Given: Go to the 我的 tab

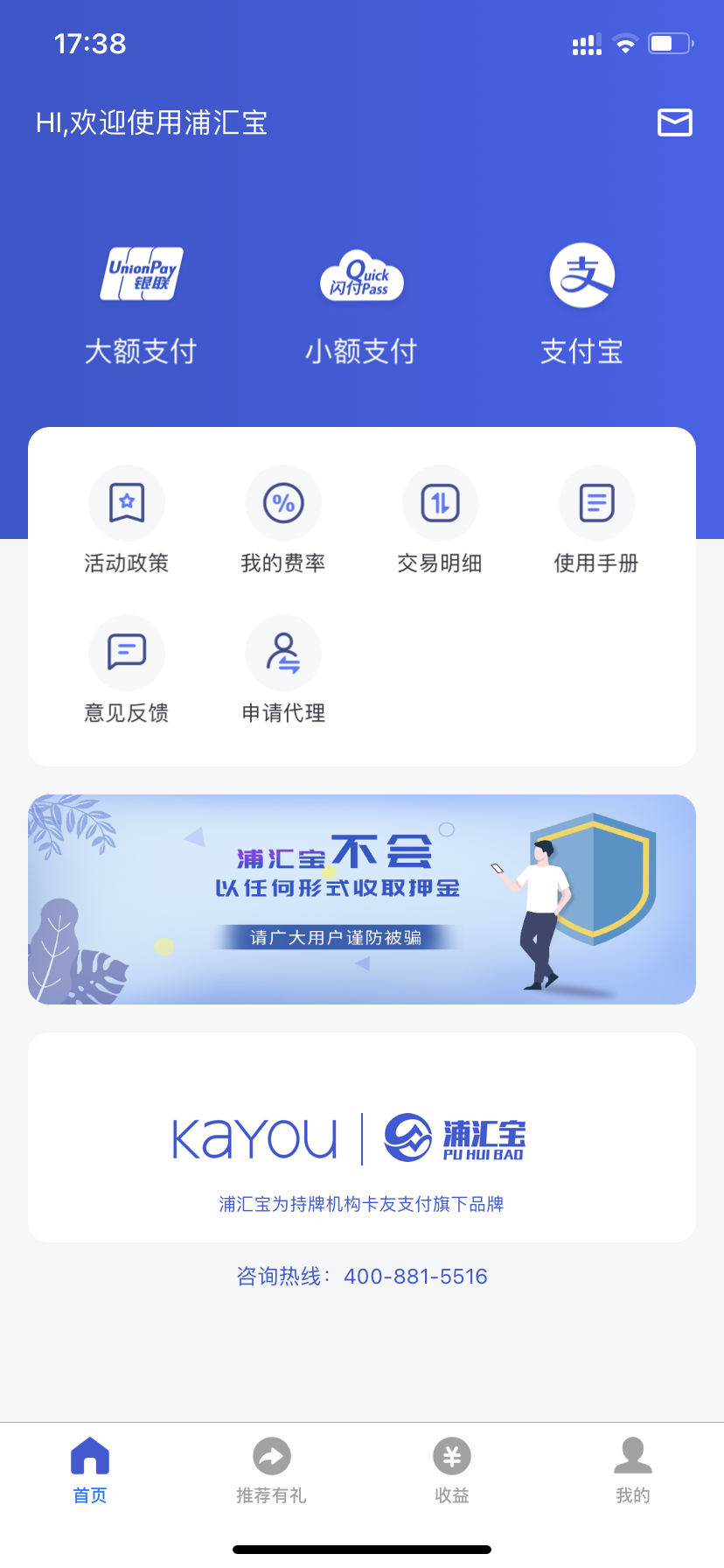Looking at the screenshot, I should [x=633, y=1470].
